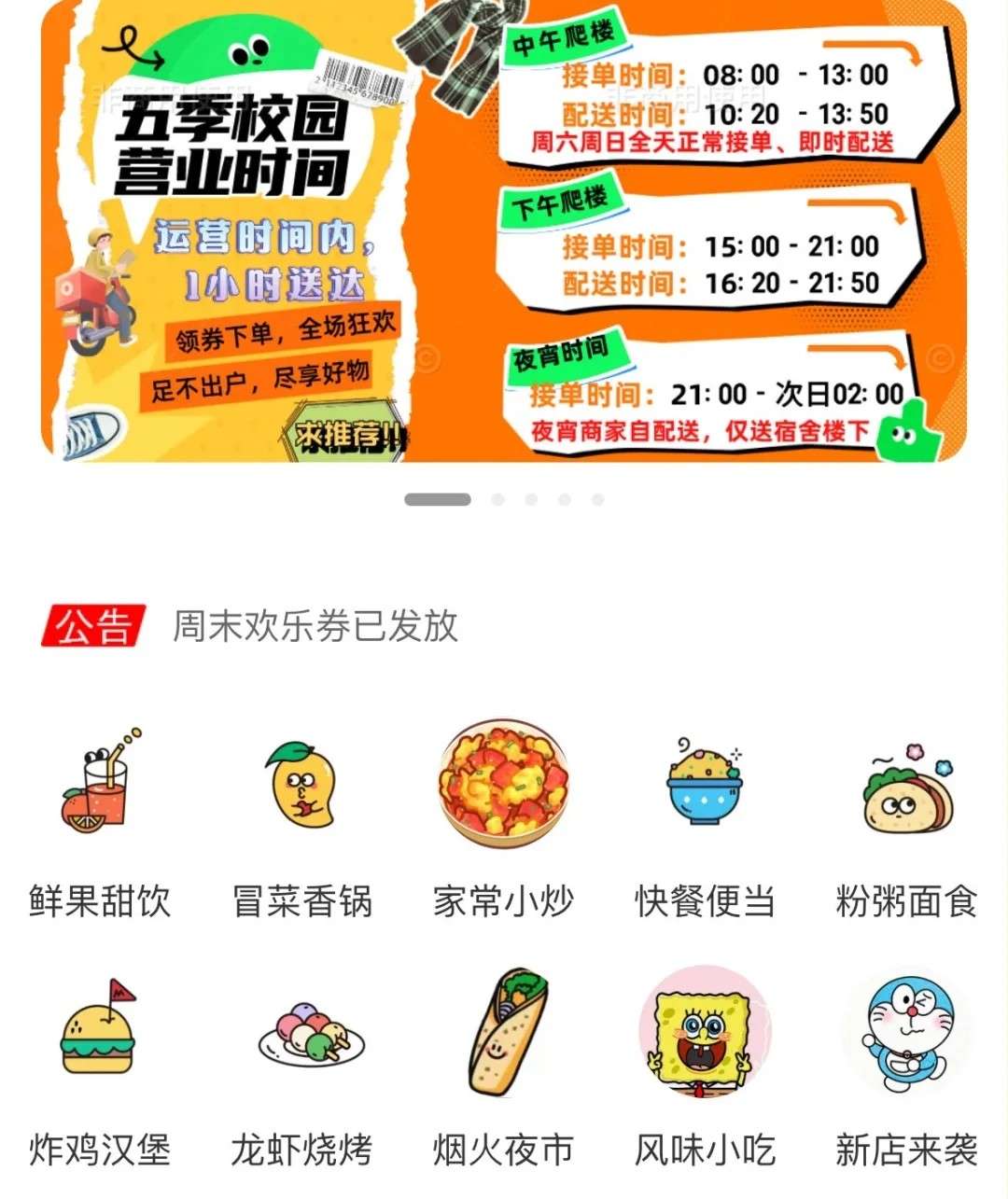Select the third carousel indicator dot
Screen dimensions: 1008x1199
534,499
